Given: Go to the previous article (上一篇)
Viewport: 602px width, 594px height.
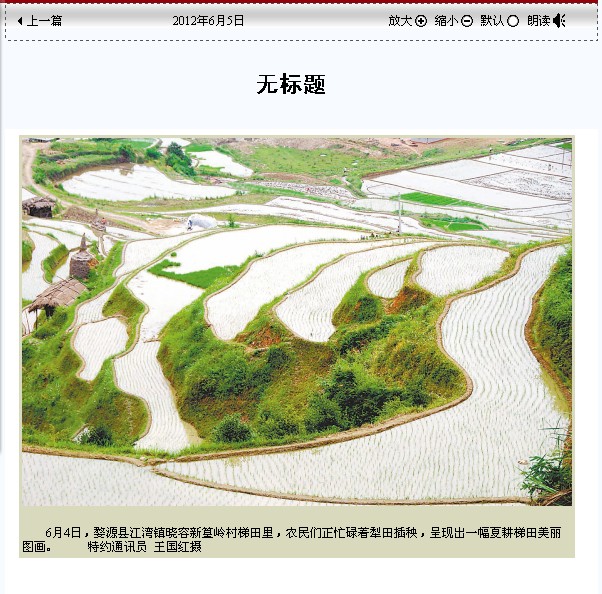Looking at the screenshot, I should (40, 20).
